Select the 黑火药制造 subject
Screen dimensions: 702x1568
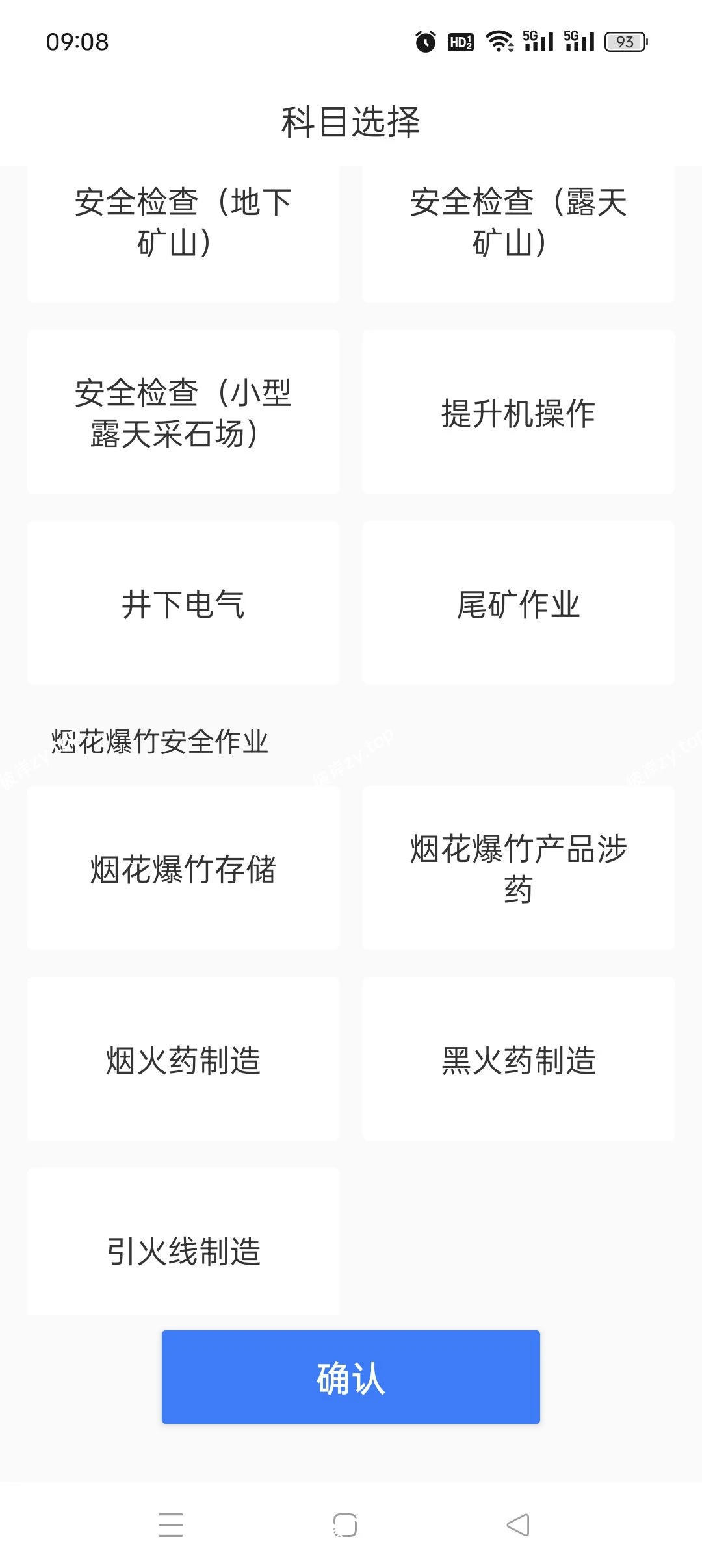[518, 1060]
